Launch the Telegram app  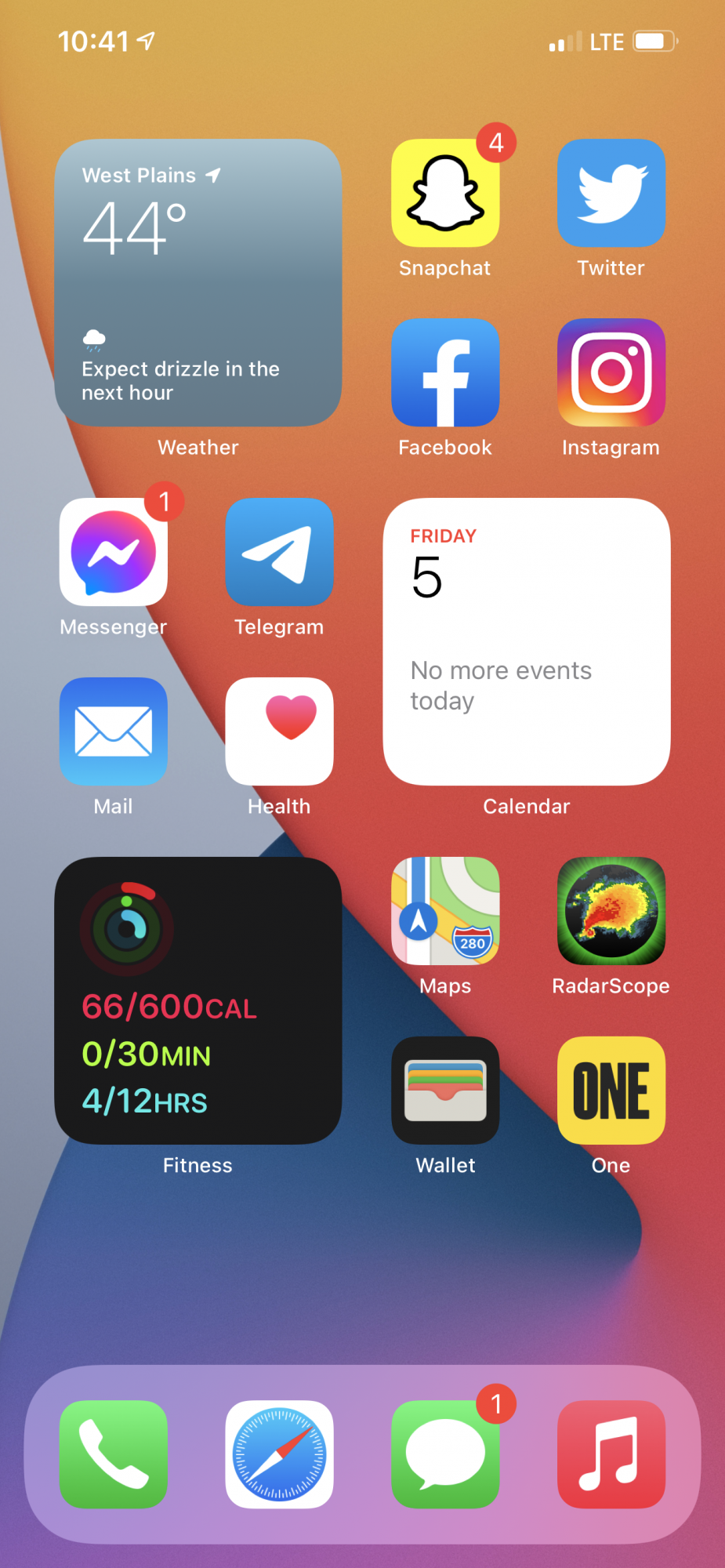coord(279,552)
